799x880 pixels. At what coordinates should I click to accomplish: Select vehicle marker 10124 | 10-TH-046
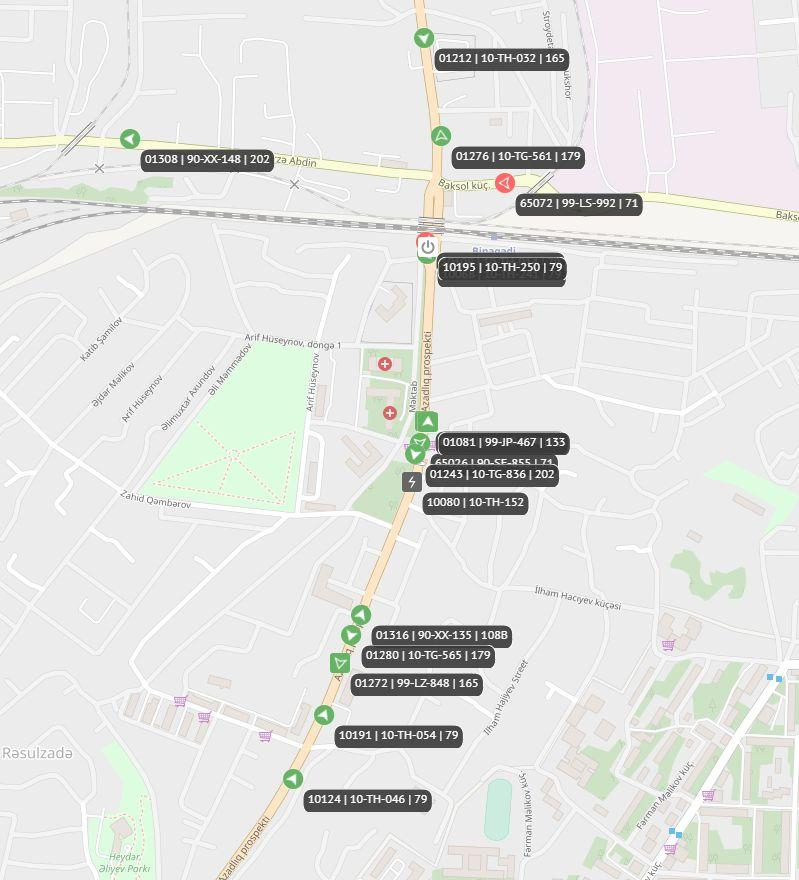pos(292,779)
